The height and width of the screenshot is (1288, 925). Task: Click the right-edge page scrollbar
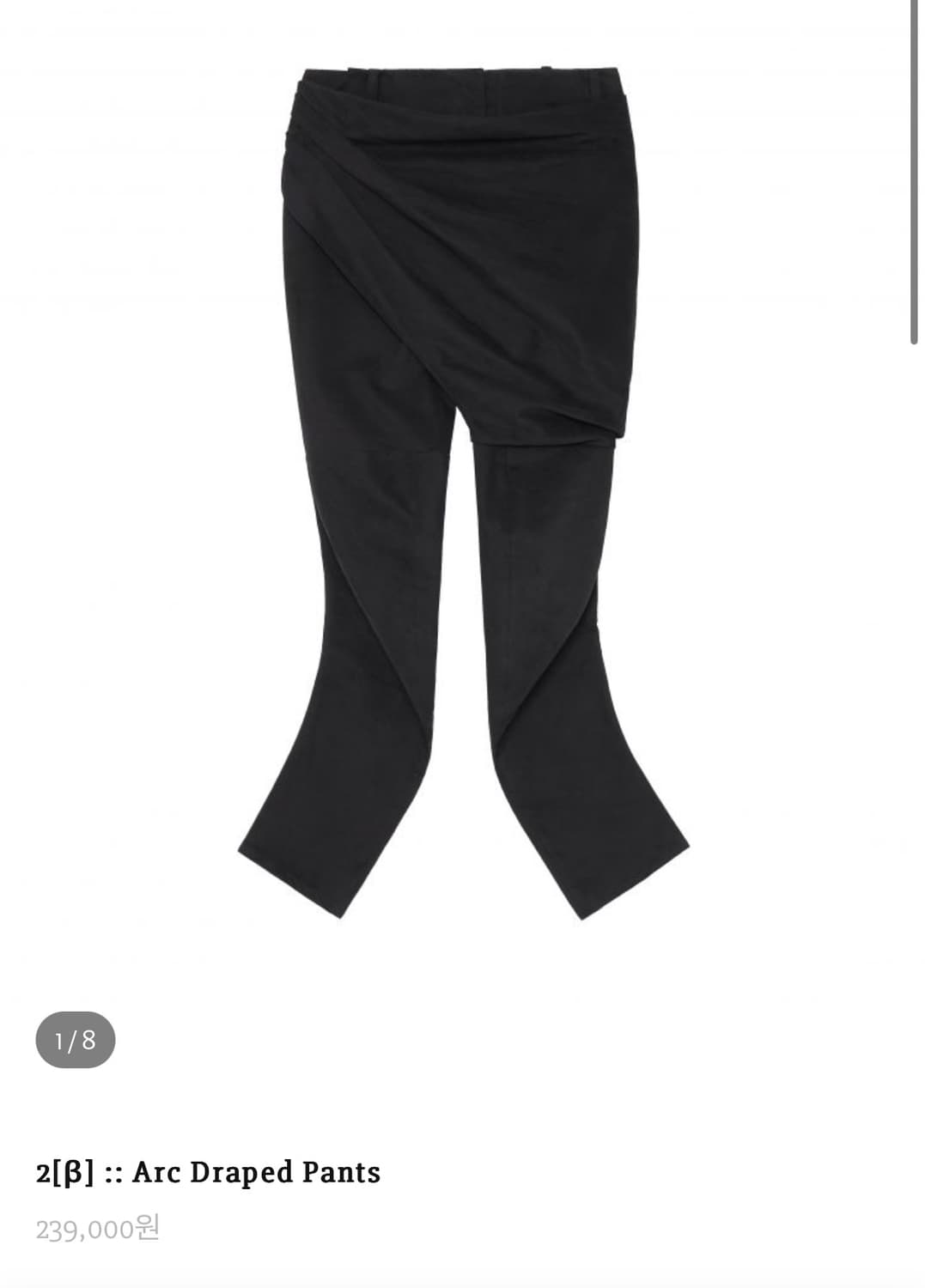(916, 172)
